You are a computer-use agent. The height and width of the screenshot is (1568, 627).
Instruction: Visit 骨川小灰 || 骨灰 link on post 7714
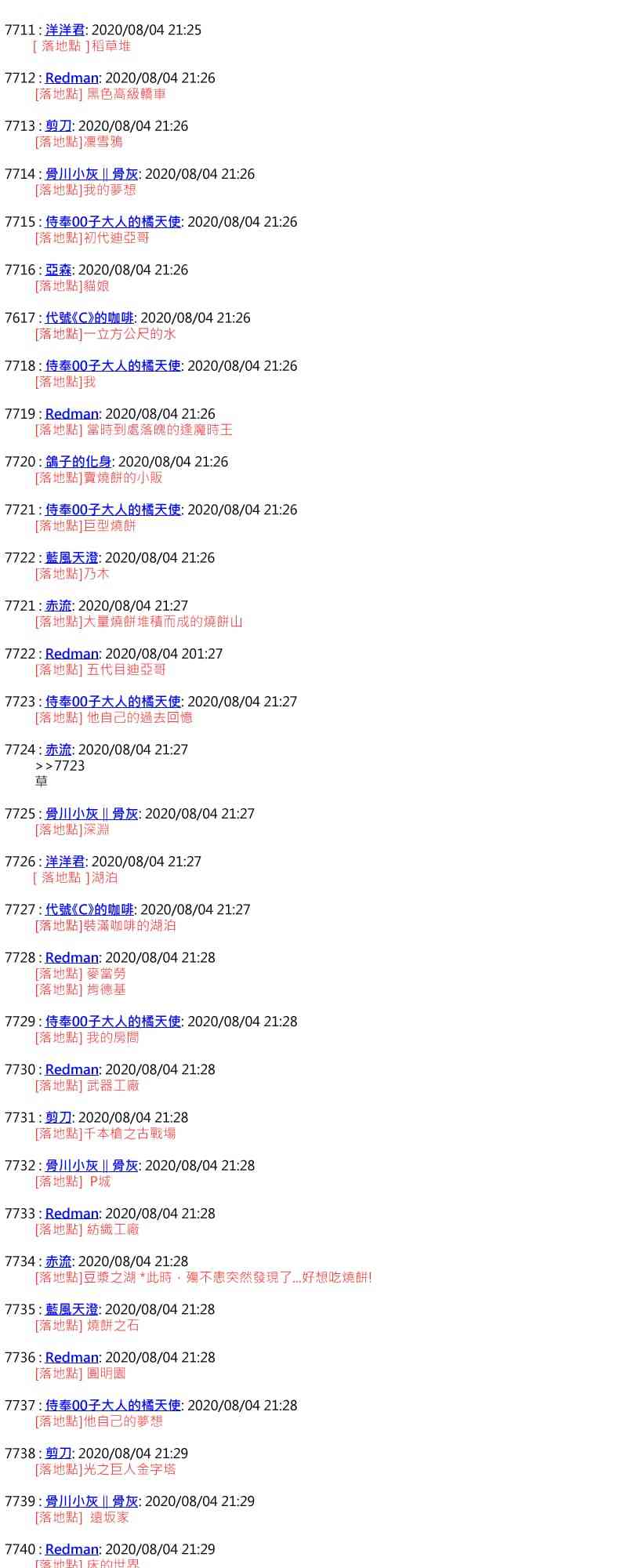click(92, 173)
